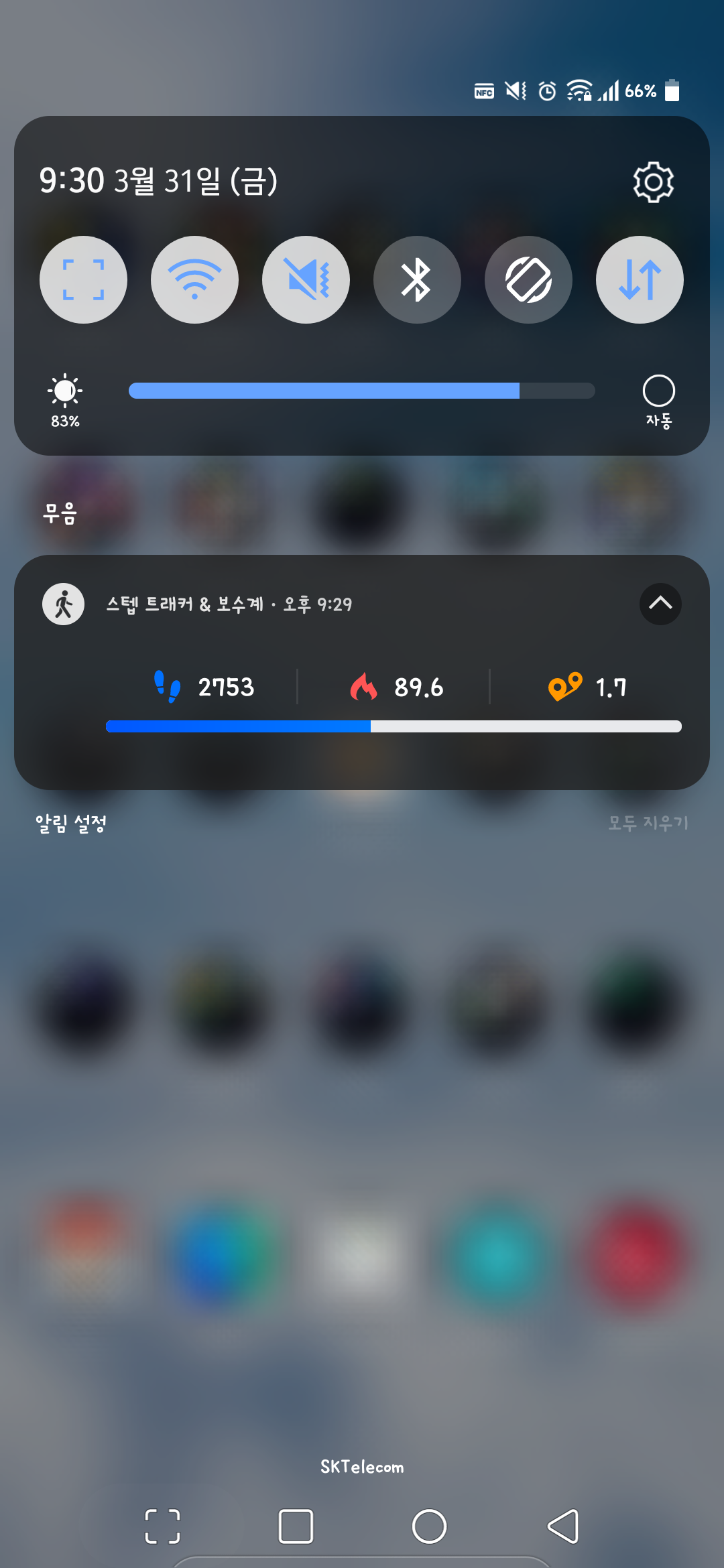Toggle the mute sound mode tile
This screenshot has height=1568, width=724.
[306, 279]
